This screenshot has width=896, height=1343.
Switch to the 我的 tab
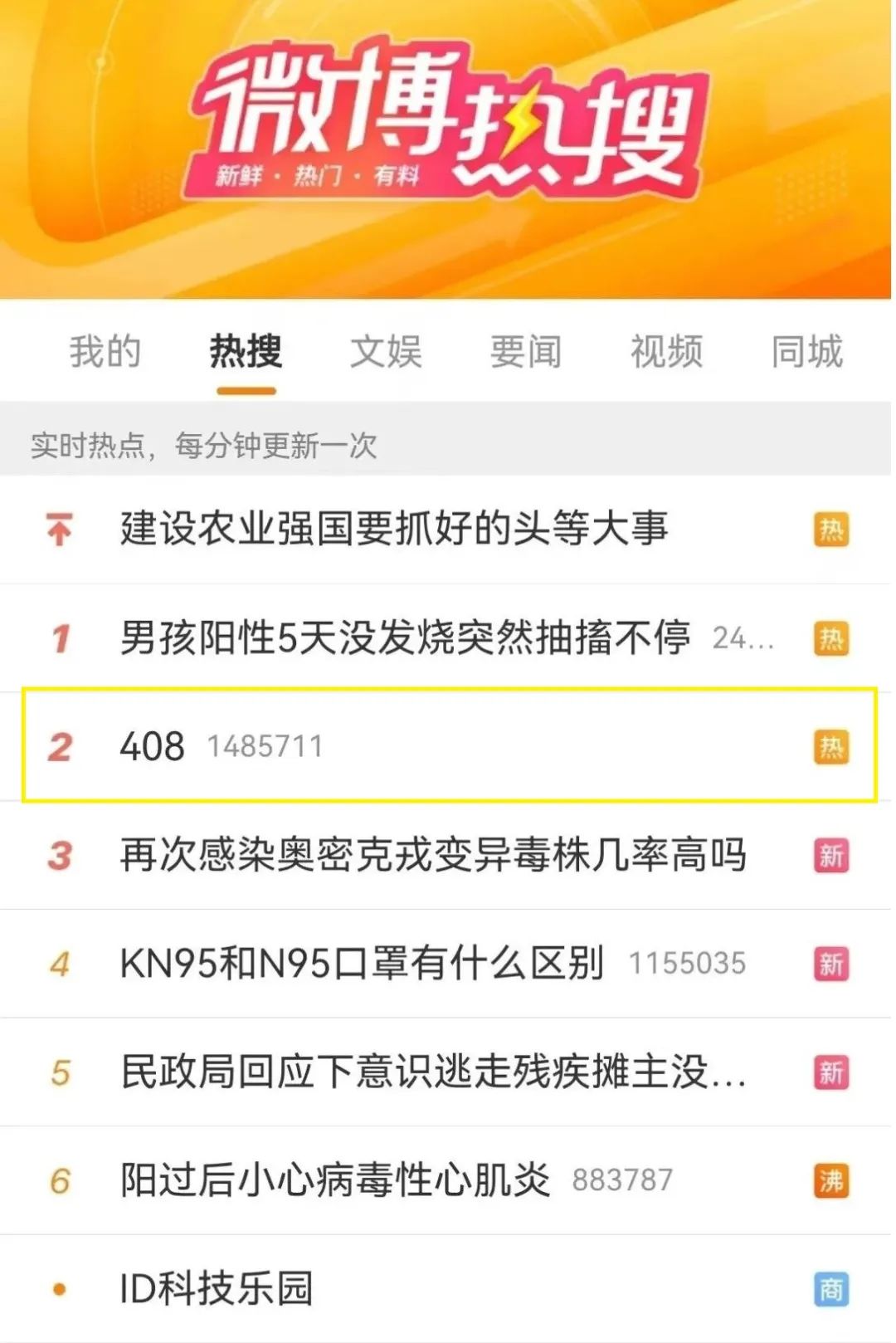click(105, 351)
